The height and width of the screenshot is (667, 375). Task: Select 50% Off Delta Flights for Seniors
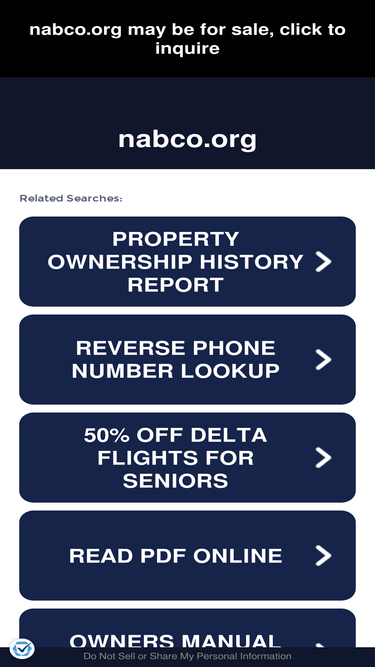(x=188, y=458)
